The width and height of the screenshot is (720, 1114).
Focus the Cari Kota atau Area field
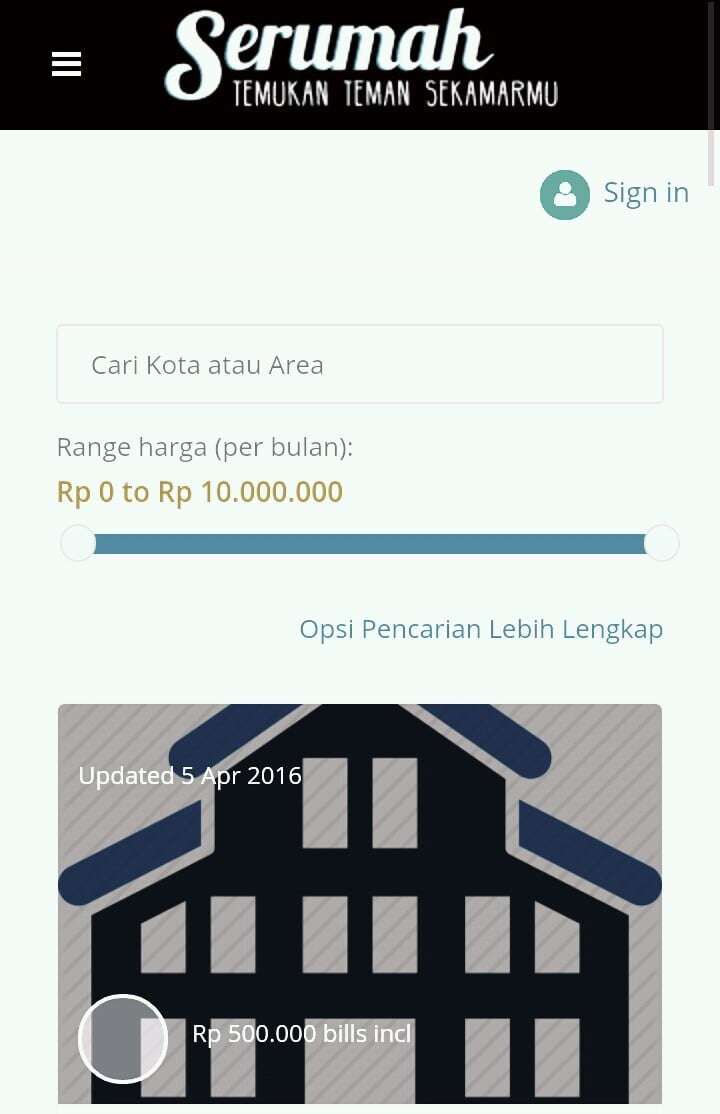pos(360,364)
